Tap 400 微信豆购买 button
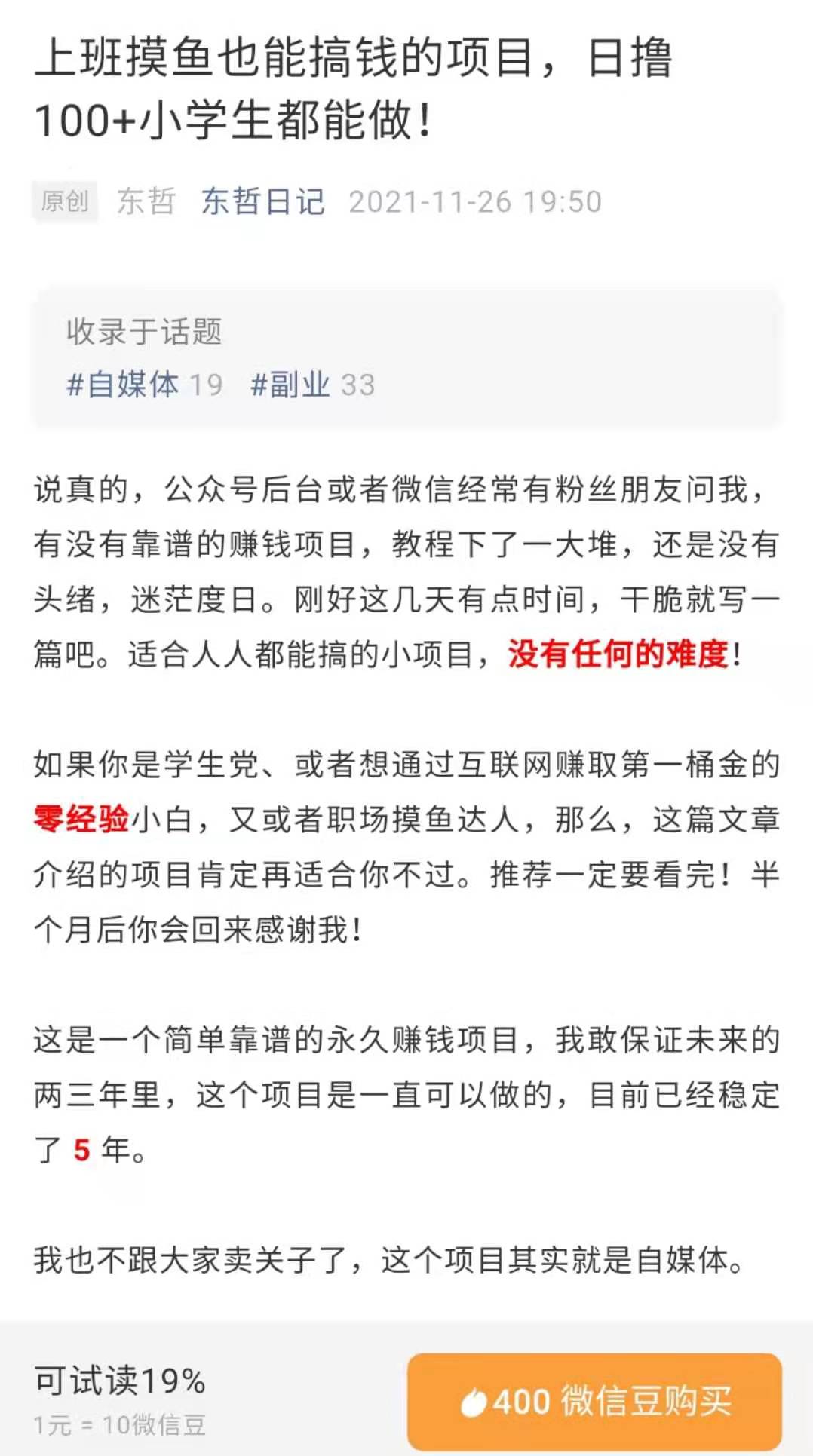The image size is (813, 1456). point(594,1401)
